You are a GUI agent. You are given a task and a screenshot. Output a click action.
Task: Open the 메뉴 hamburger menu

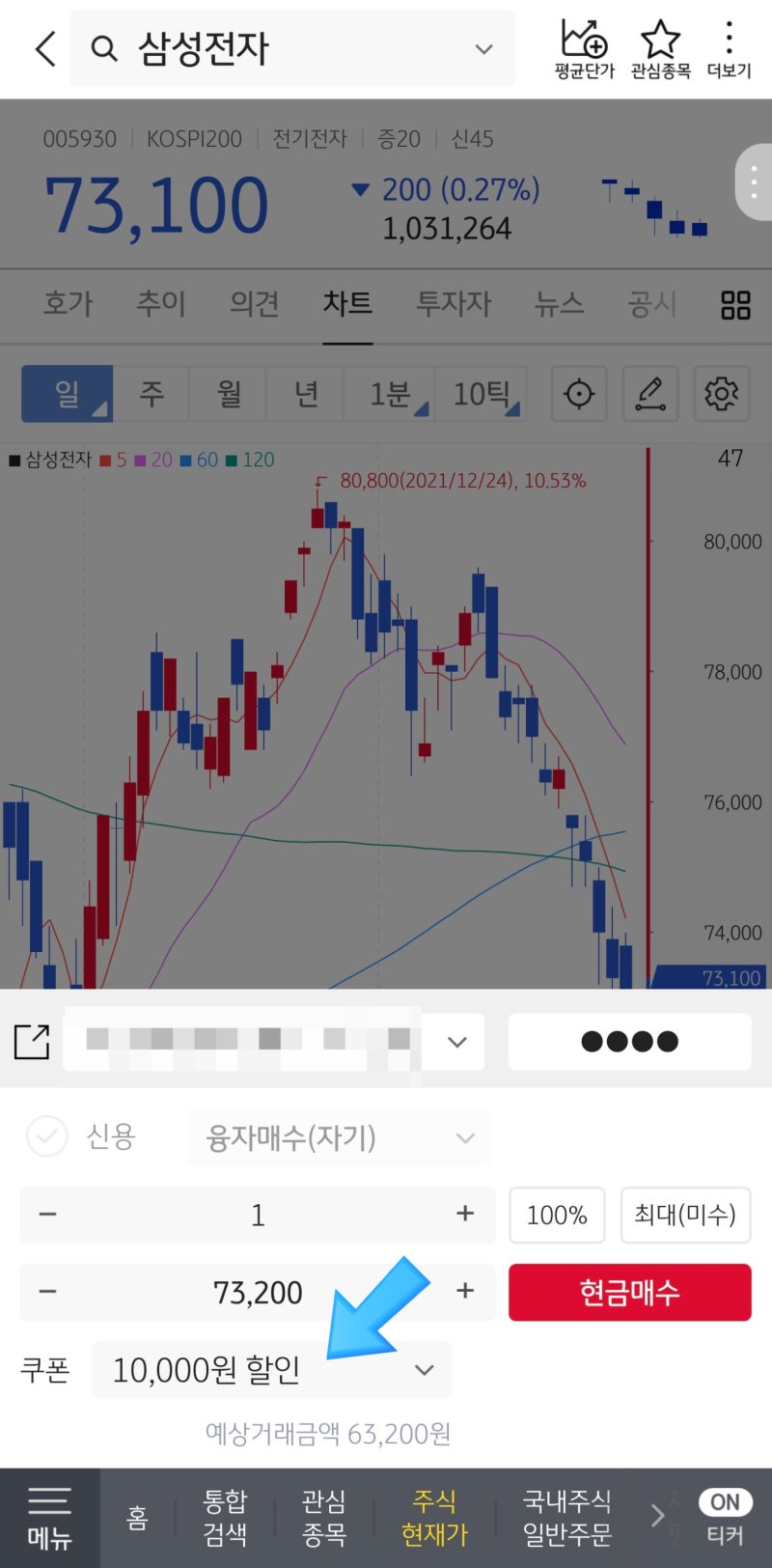coord(49,1518)
